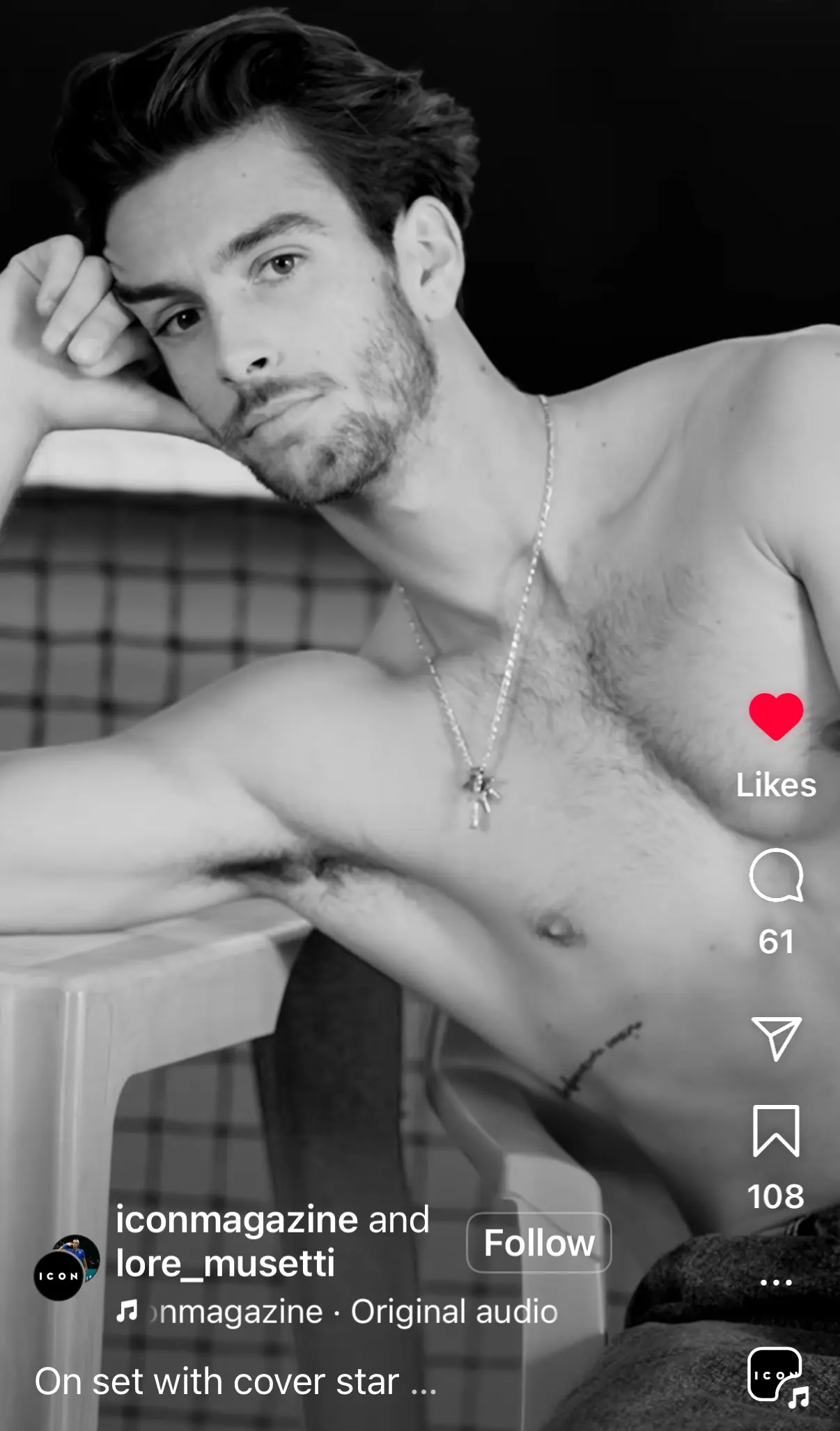Open the audio thumbnail with ICON logo
This screenshot has height=1431, width=840.
777,1376
